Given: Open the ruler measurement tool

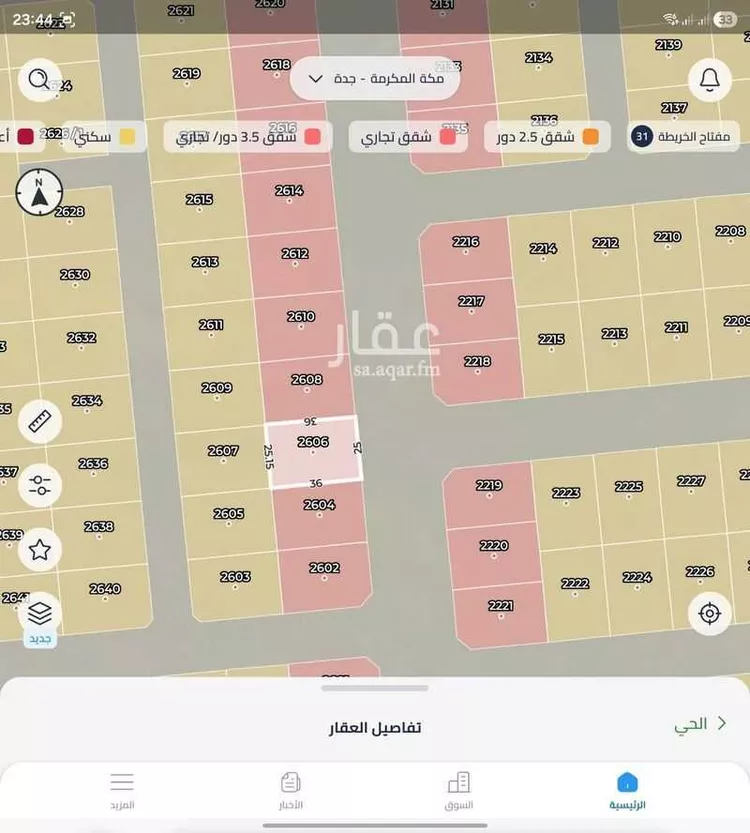Looking at the screenshot, I should click(x=40, y=422).
